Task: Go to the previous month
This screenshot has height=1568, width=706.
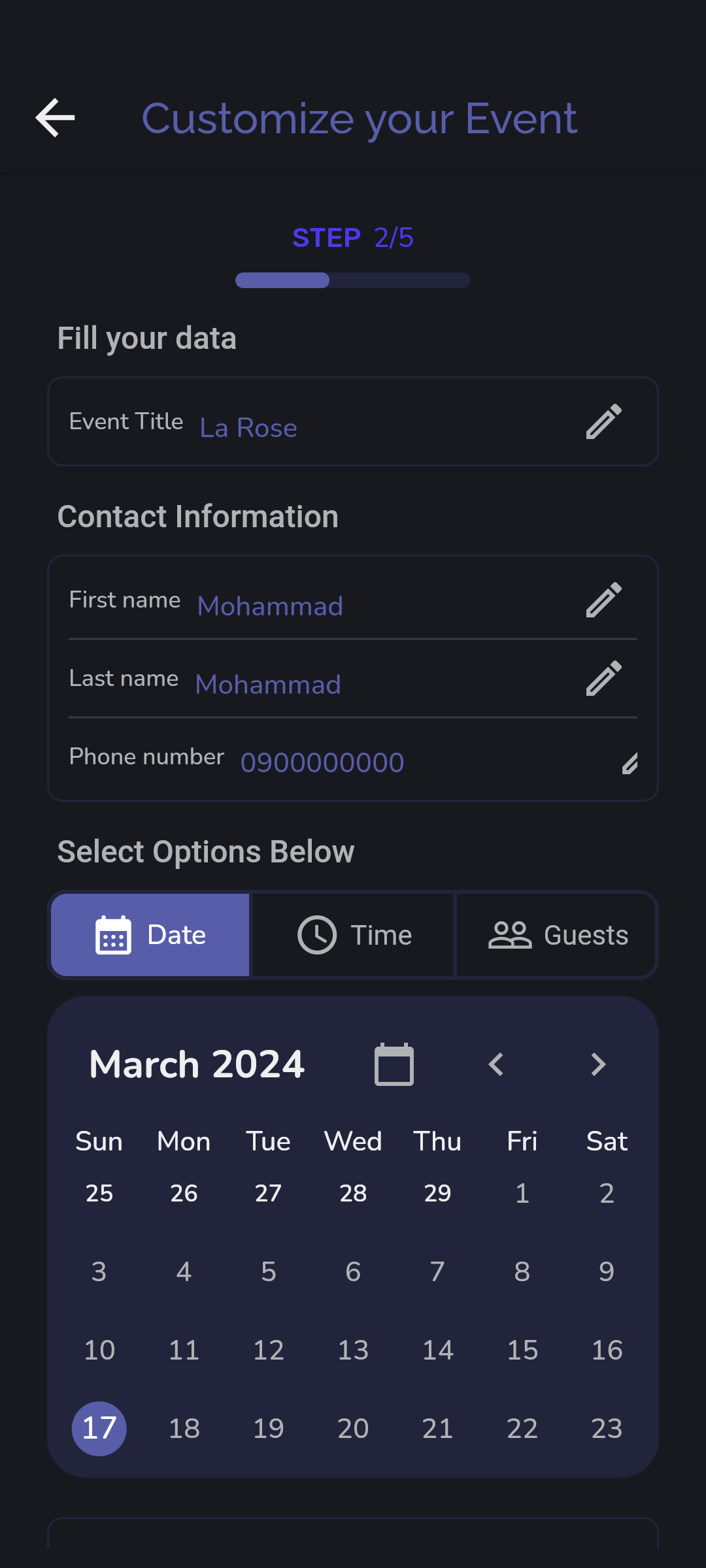Action: (497, 1064)
